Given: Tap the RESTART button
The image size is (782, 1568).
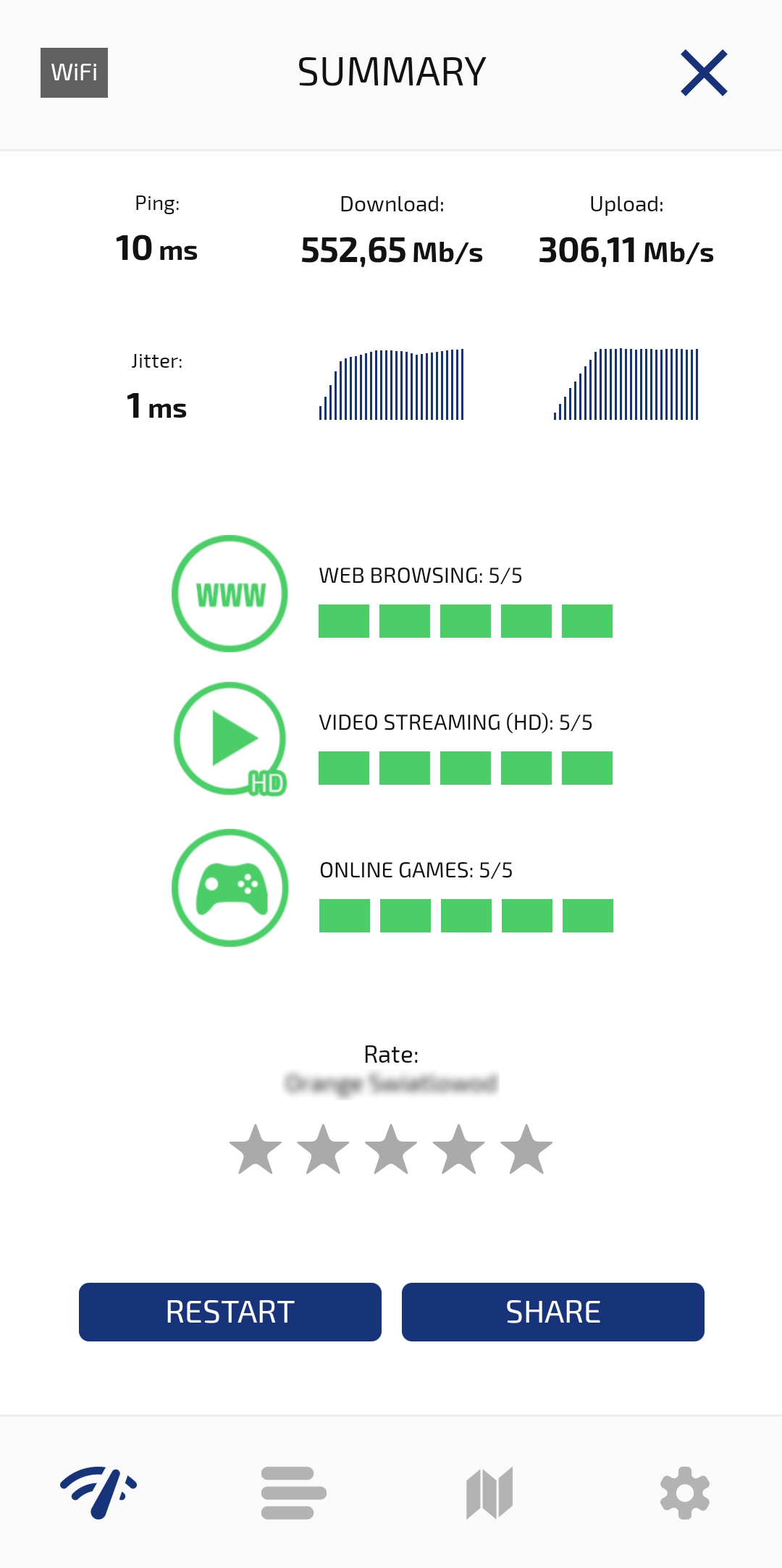Looking at the screenshot, I should pyautogui.click(x=230, y=1312).
